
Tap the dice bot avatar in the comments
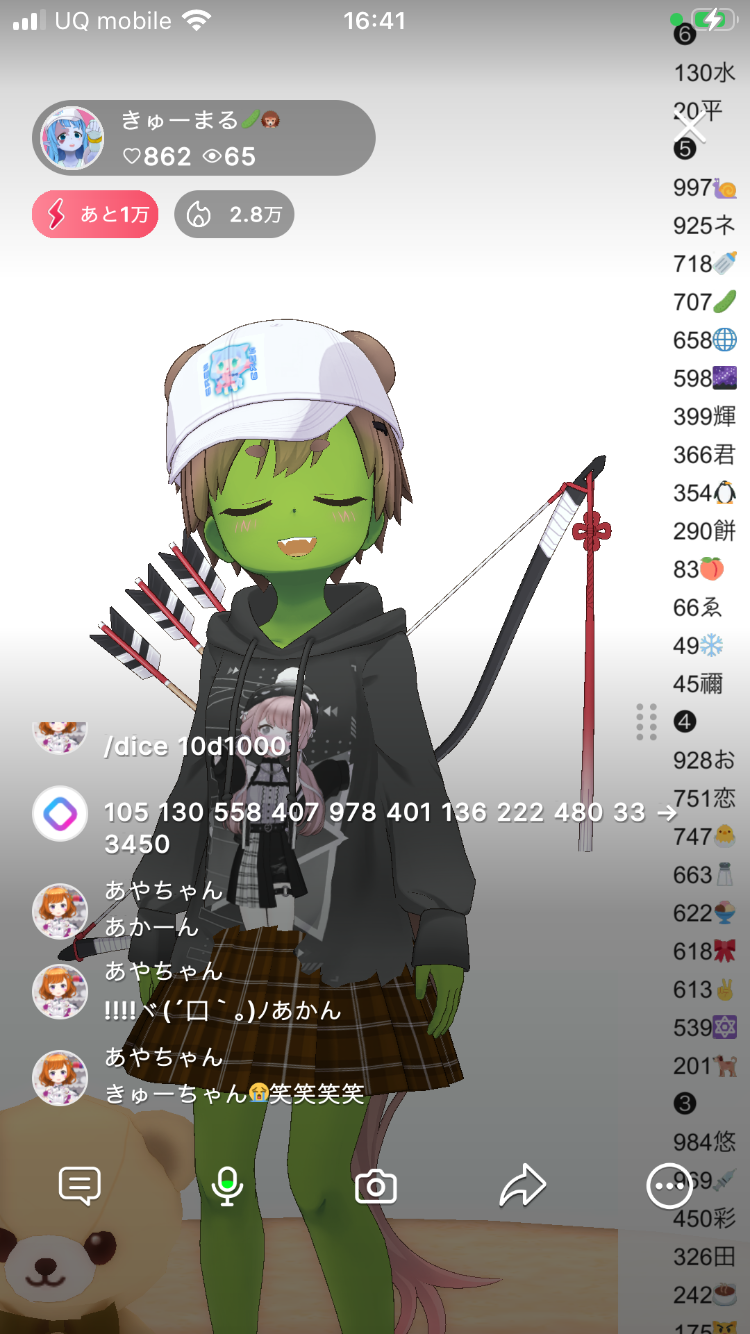pyautogui.click(x=60, y=814)
